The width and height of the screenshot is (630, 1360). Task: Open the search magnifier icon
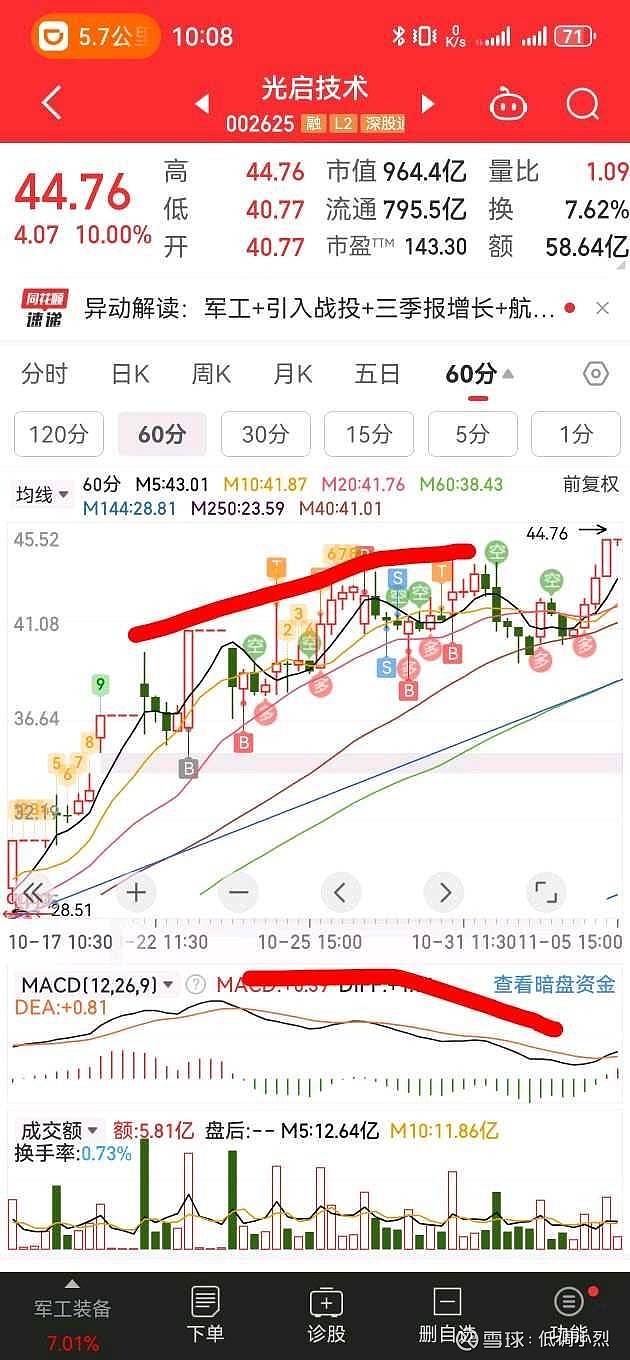coord(582,103)
